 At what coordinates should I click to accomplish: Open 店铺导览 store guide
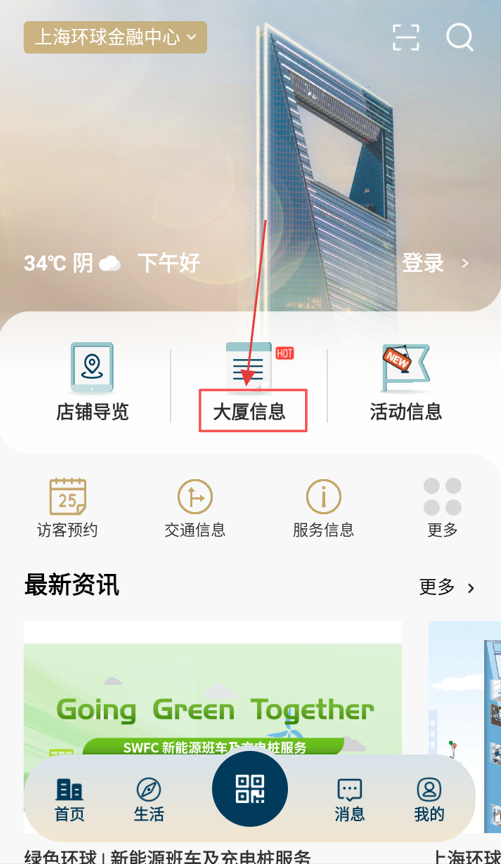[92, 382]
